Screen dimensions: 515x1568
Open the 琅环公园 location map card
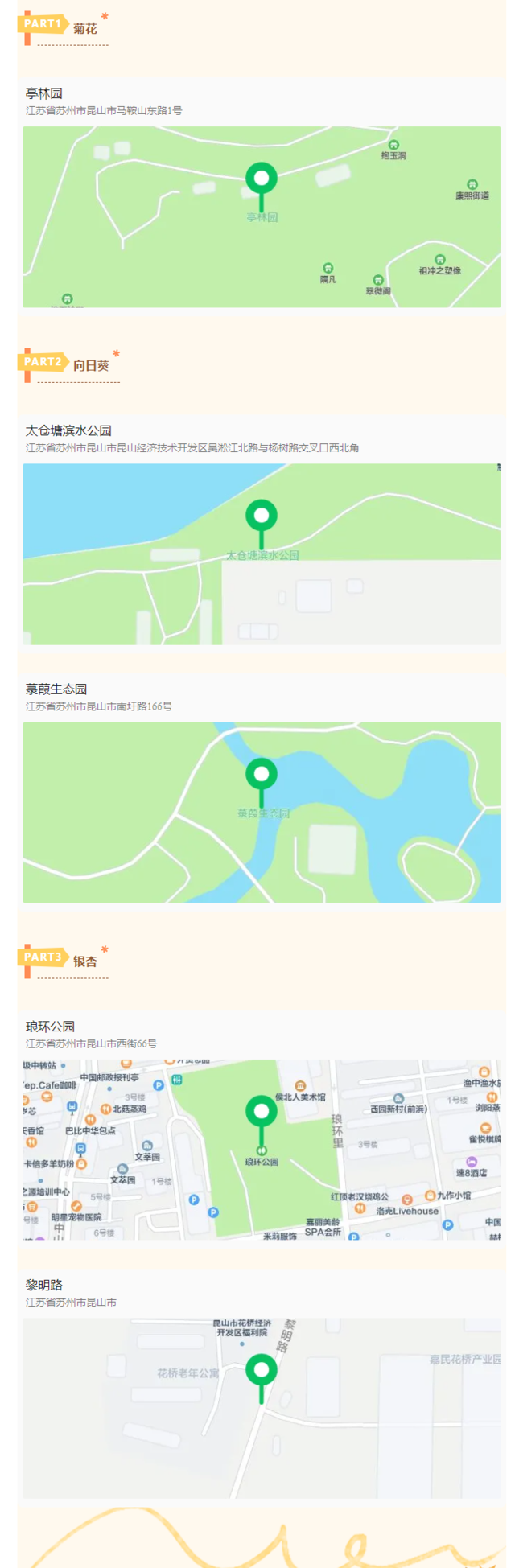click(x=262, y=1149)
